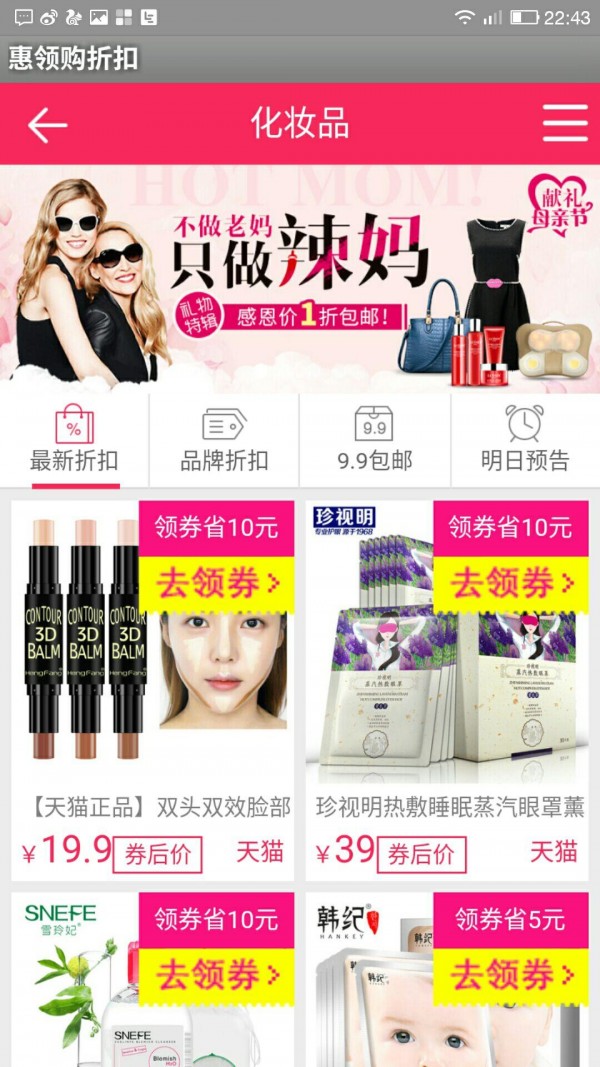Claim coupon on the contour balm card
Screen dimensions: 600x1067
pos(216,583)
